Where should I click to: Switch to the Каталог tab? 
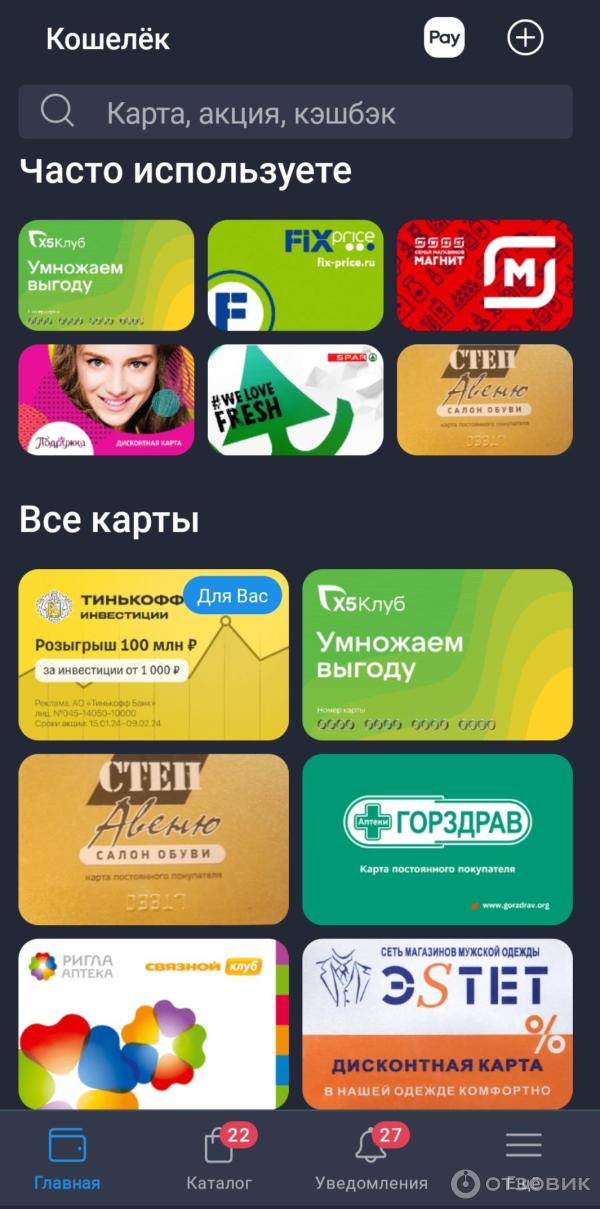(x=219, y=1159)
